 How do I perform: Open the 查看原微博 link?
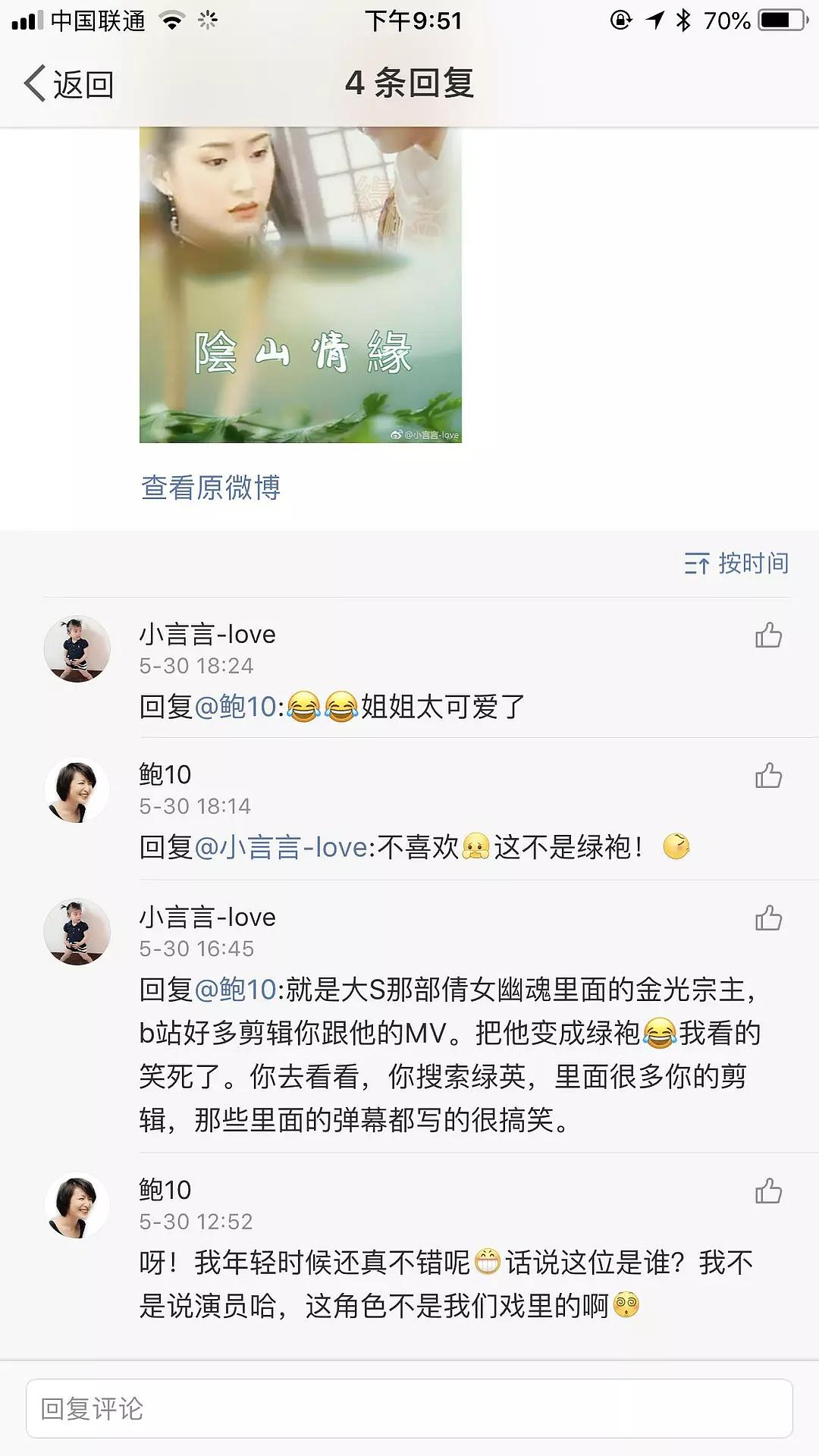pos(211,488)
